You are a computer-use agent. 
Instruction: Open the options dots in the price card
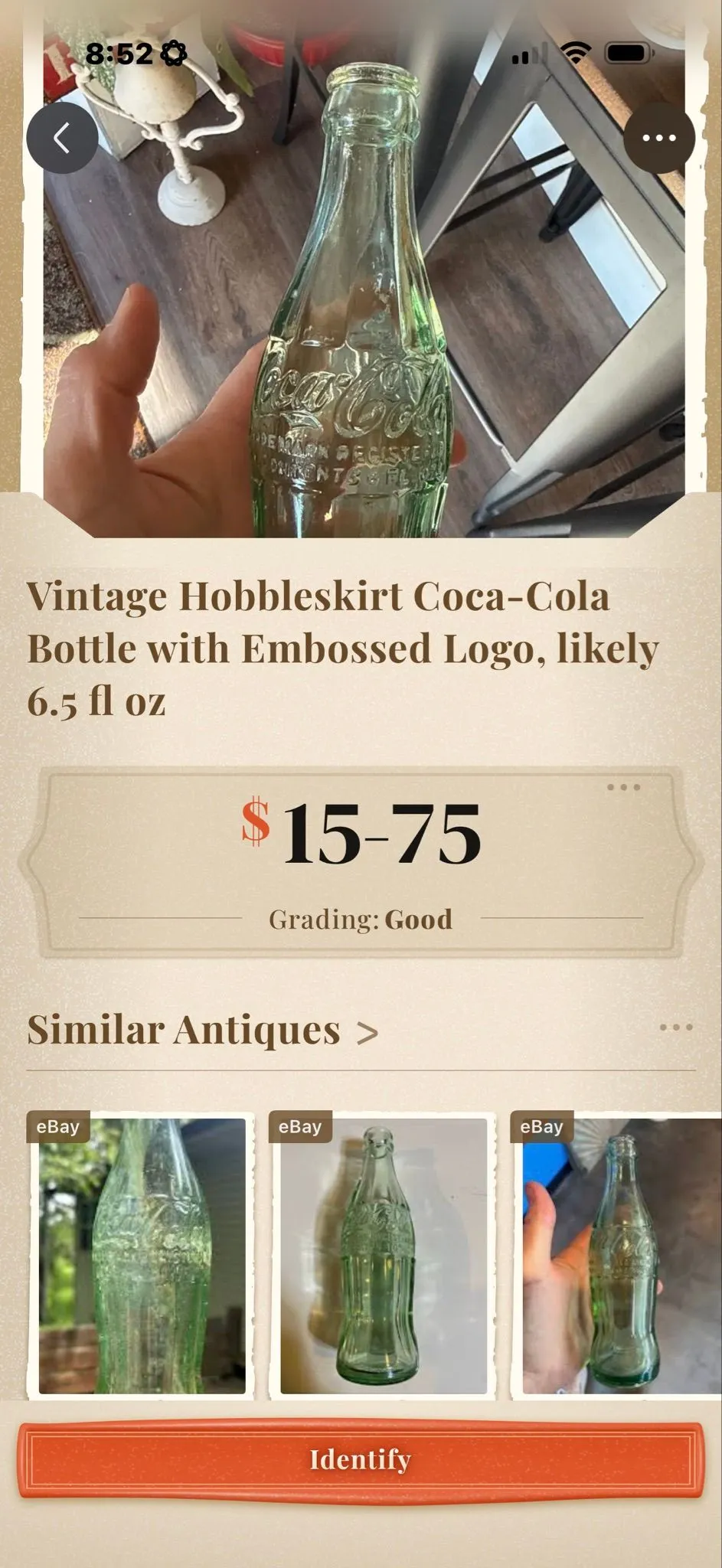click(623, 787)
